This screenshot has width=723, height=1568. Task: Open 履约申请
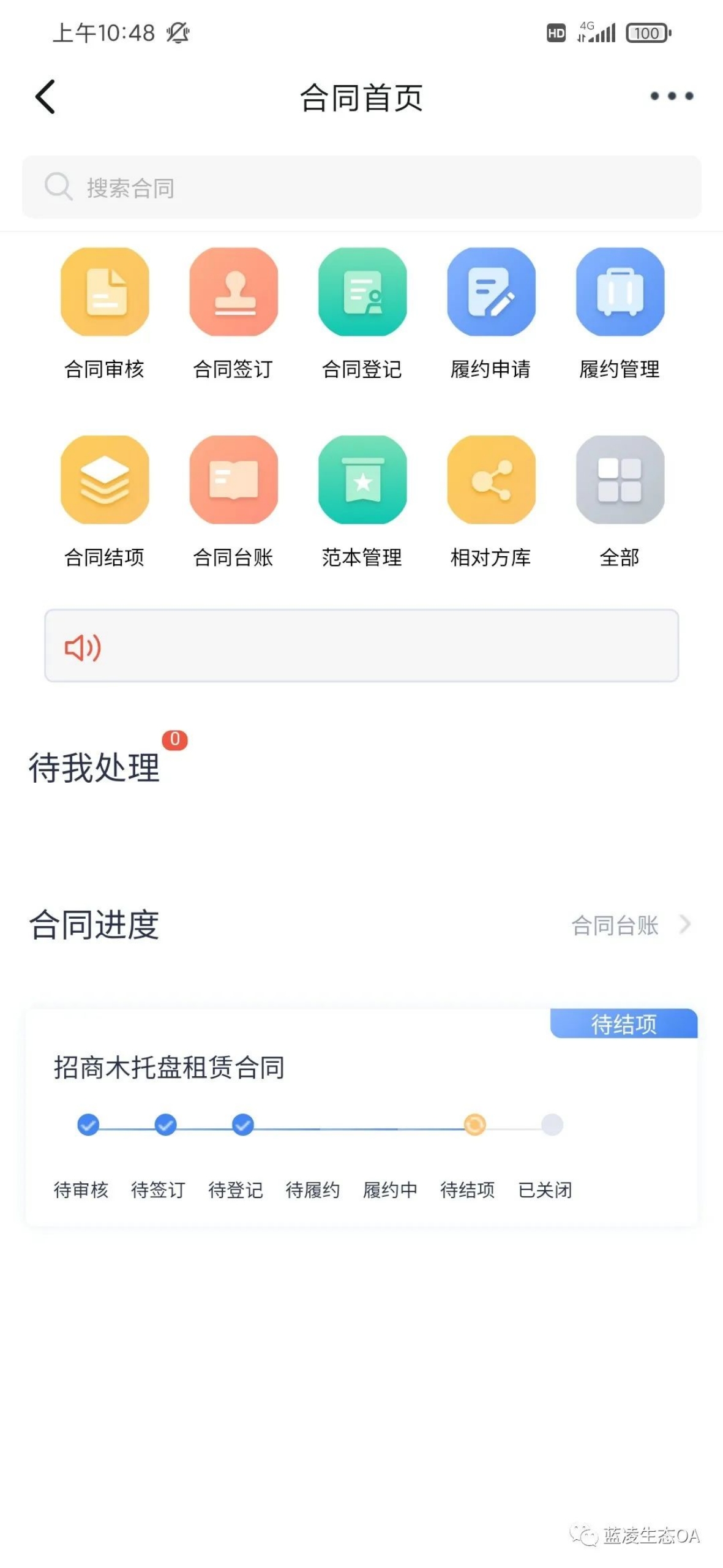491,314
